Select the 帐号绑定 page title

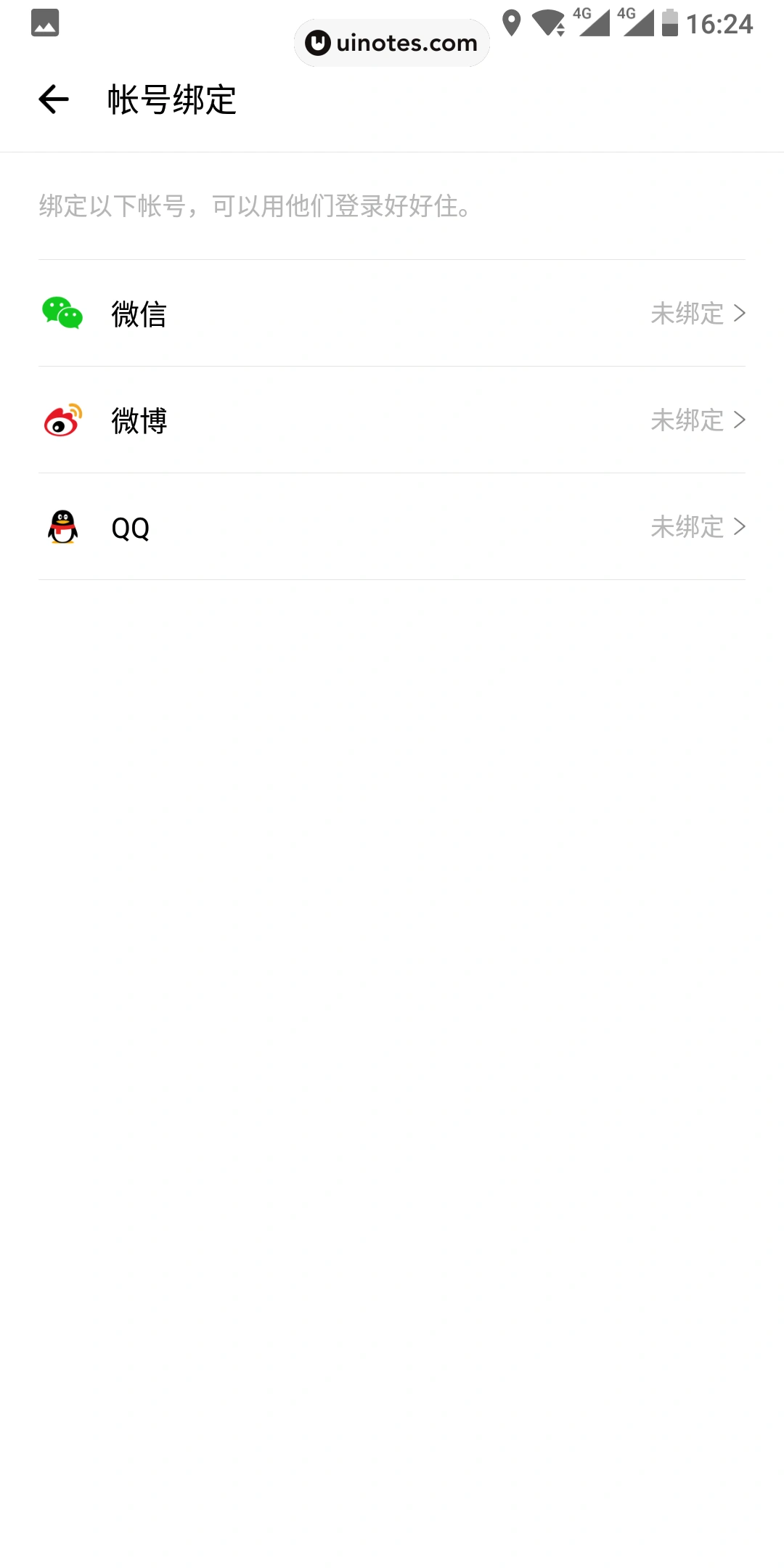click(x=171, y=99)
